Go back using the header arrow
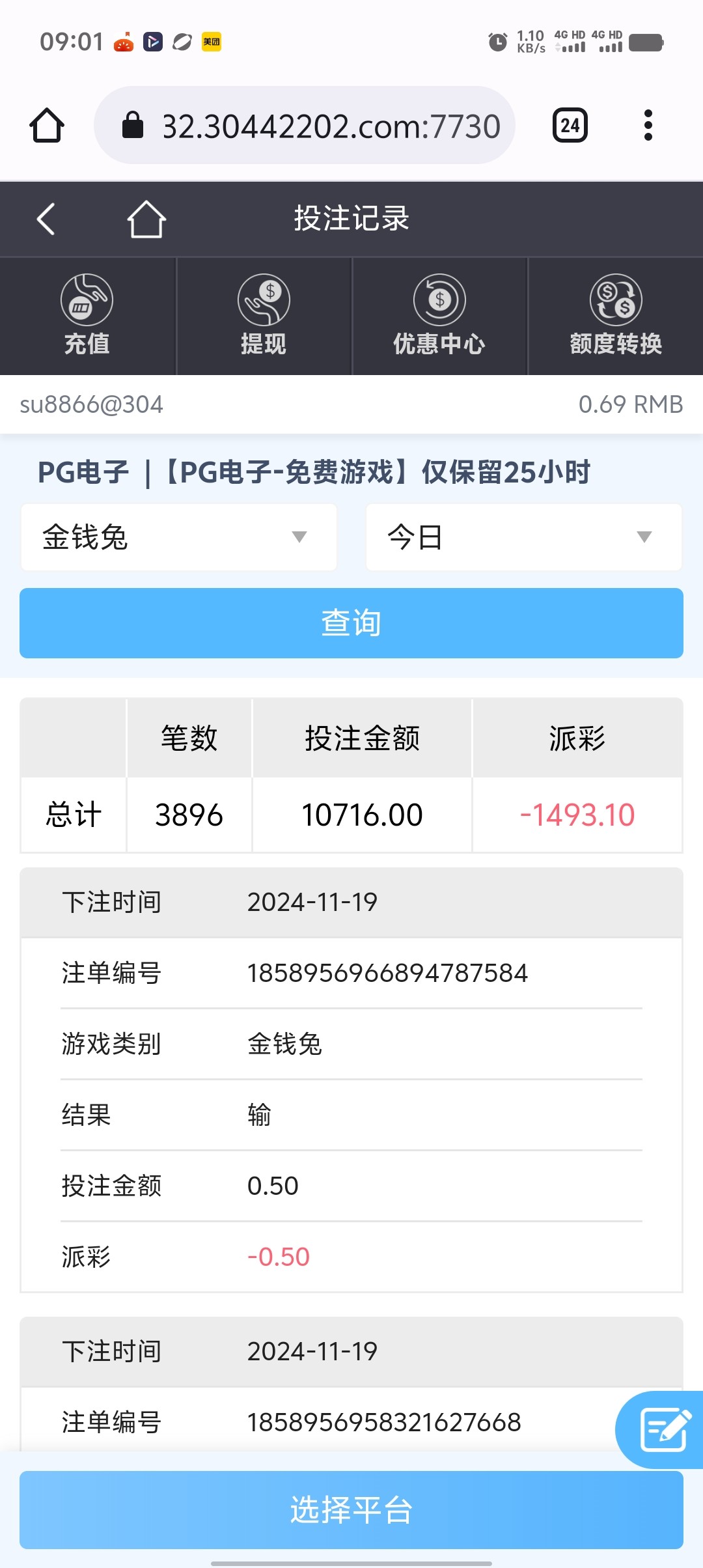 point(46,219)
